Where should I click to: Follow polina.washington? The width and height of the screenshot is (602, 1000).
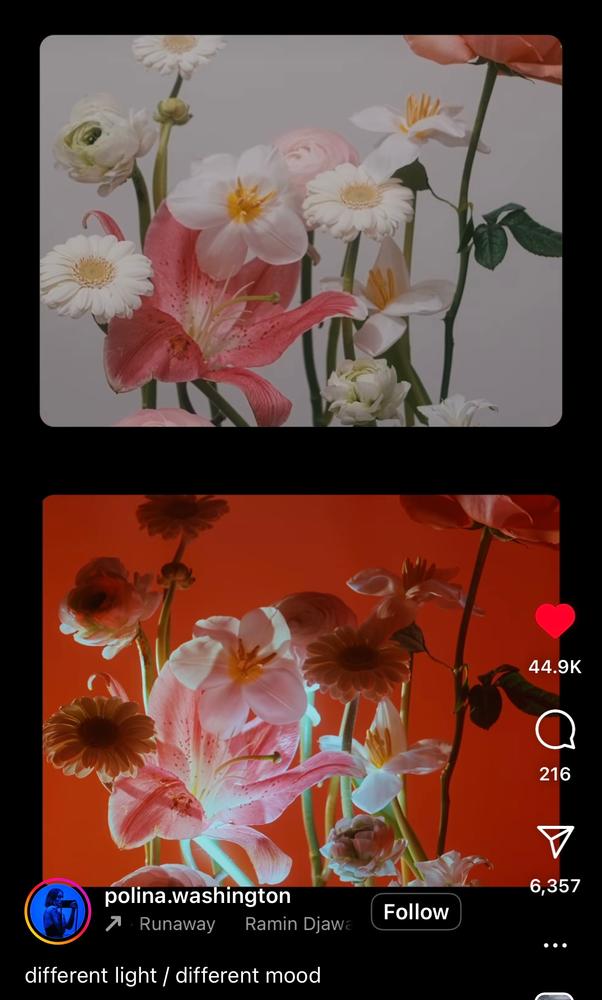click(416, 912)
